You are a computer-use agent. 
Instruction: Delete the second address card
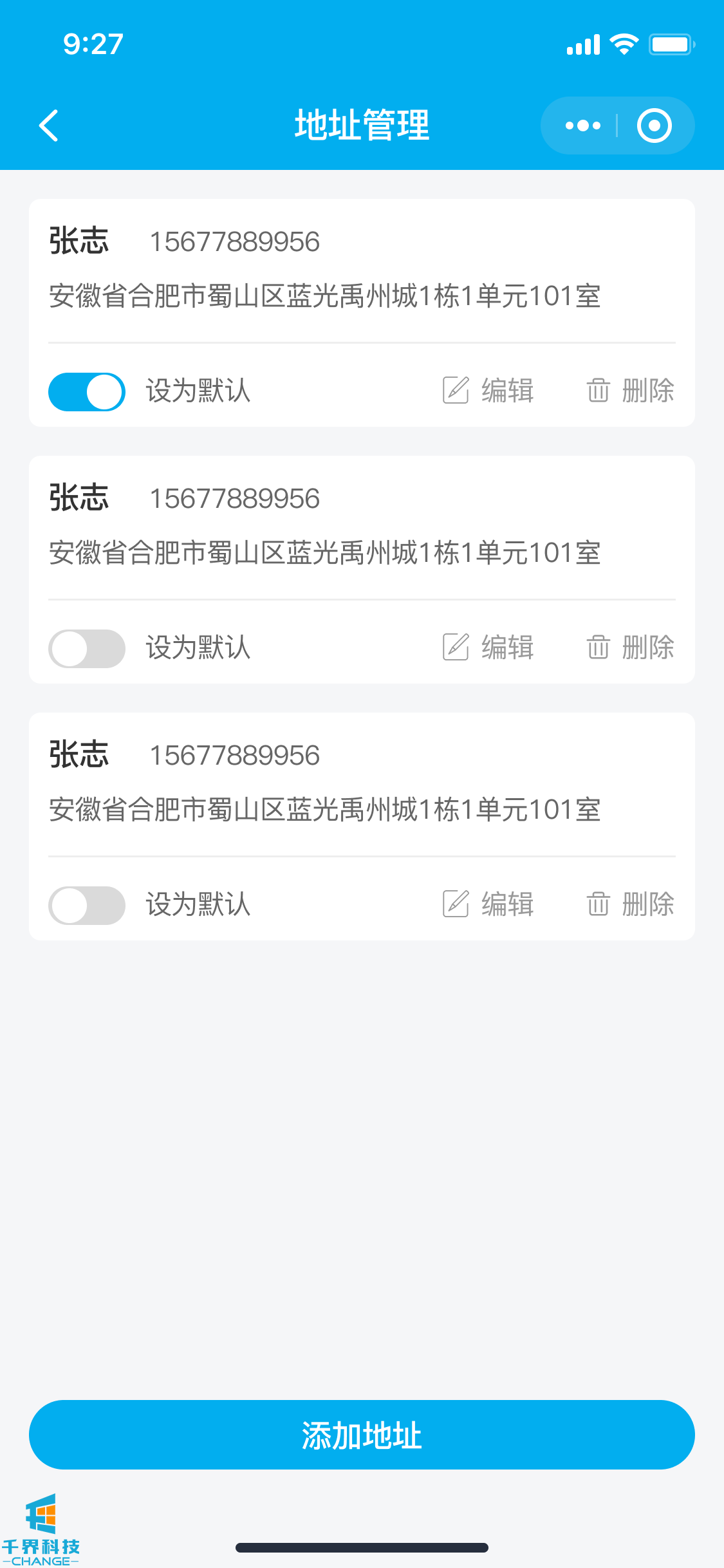click(x=630, y=648)
